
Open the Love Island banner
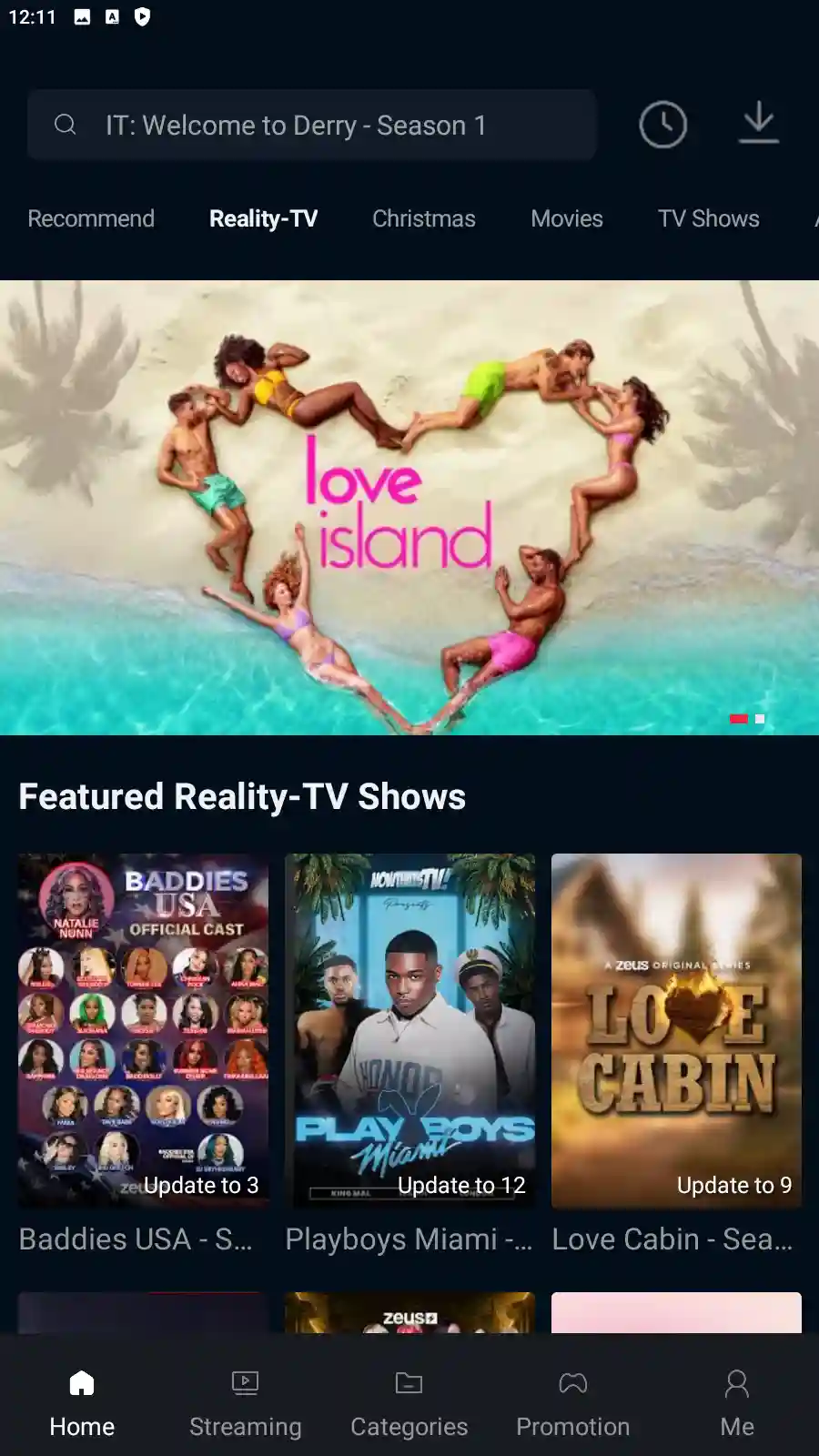[409, 507]
